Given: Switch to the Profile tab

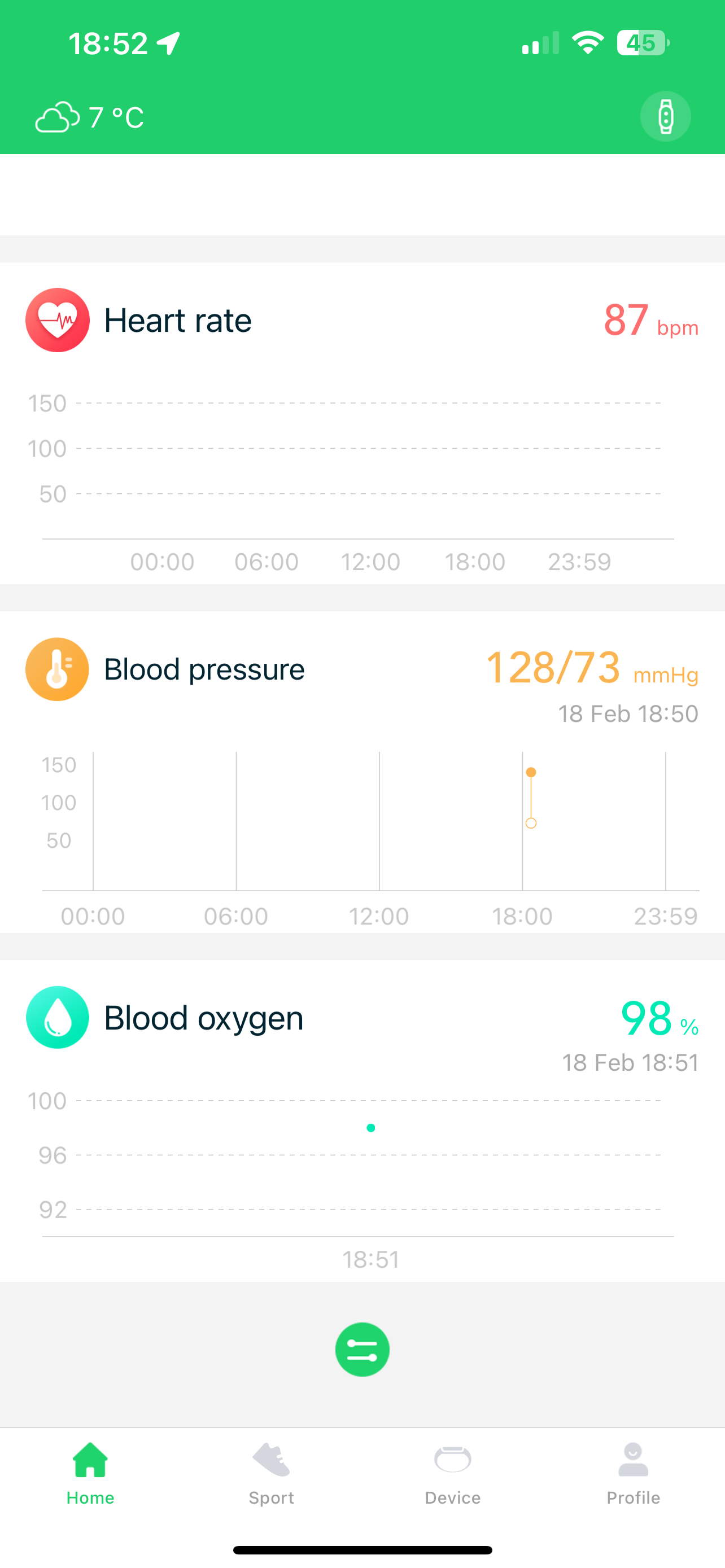Looking at the screenshot, I should tap(634, 1474).
